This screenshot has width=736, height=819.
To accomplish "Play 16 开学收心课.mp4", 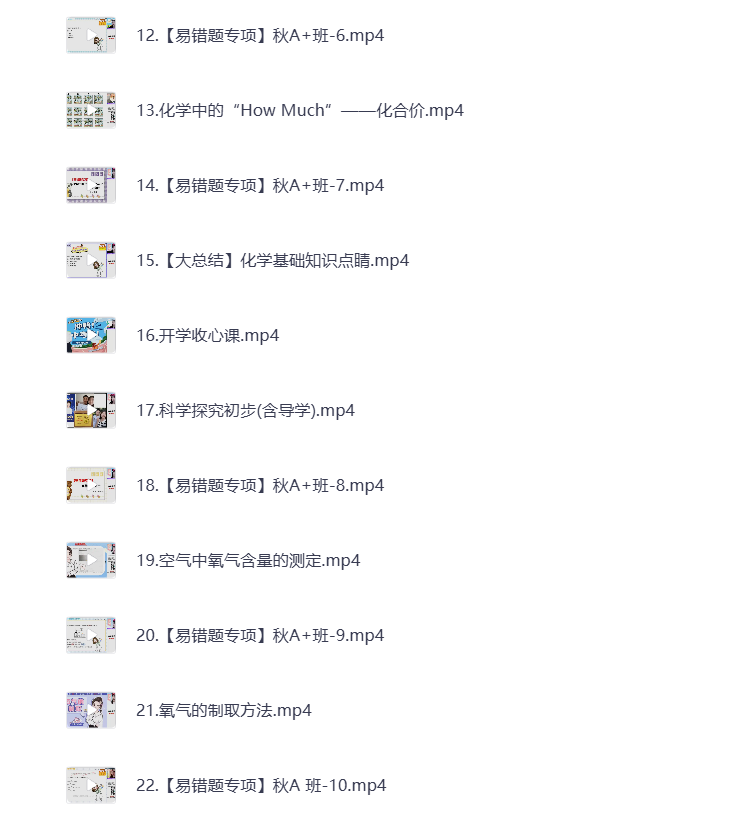I will [208, 336].
